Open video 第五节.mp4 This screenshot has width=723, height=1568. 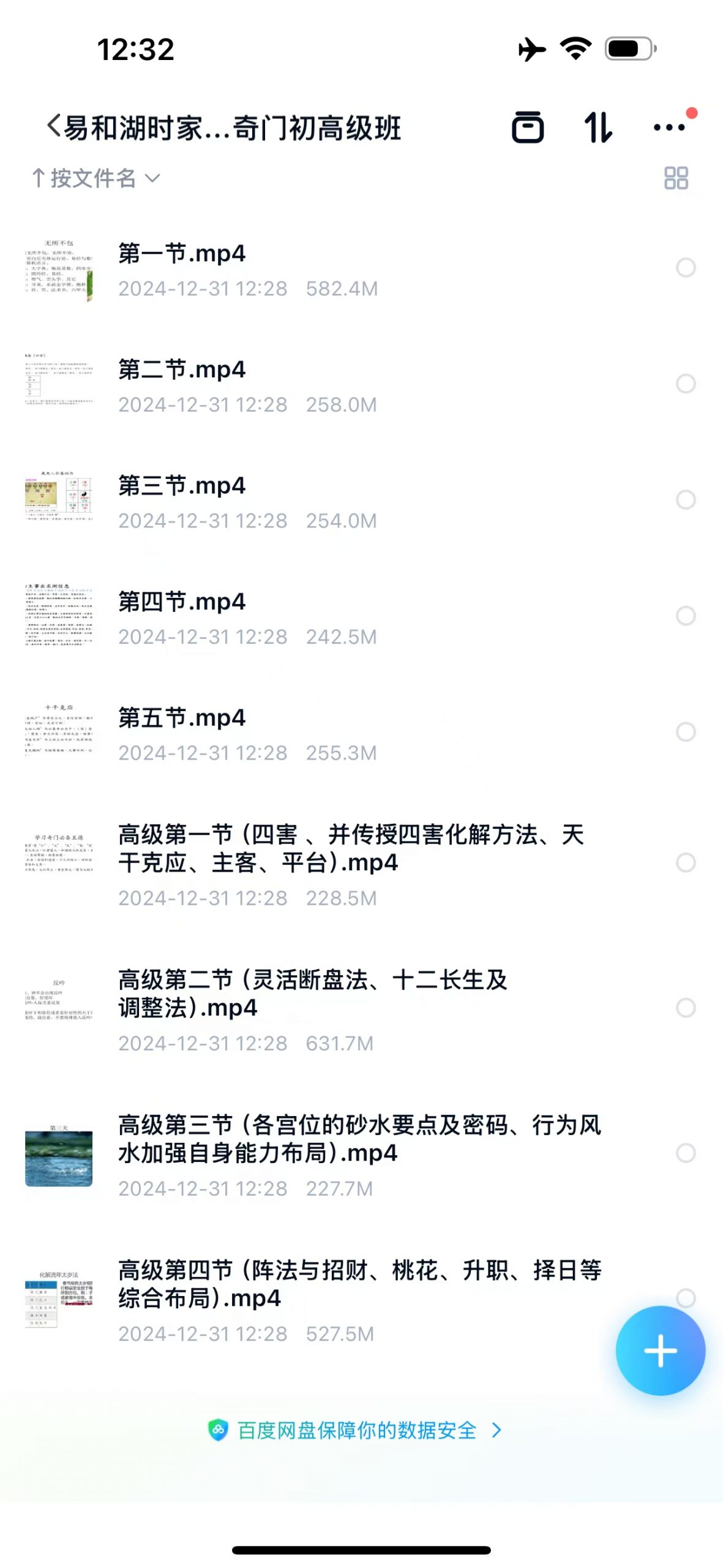click(182, 718)
